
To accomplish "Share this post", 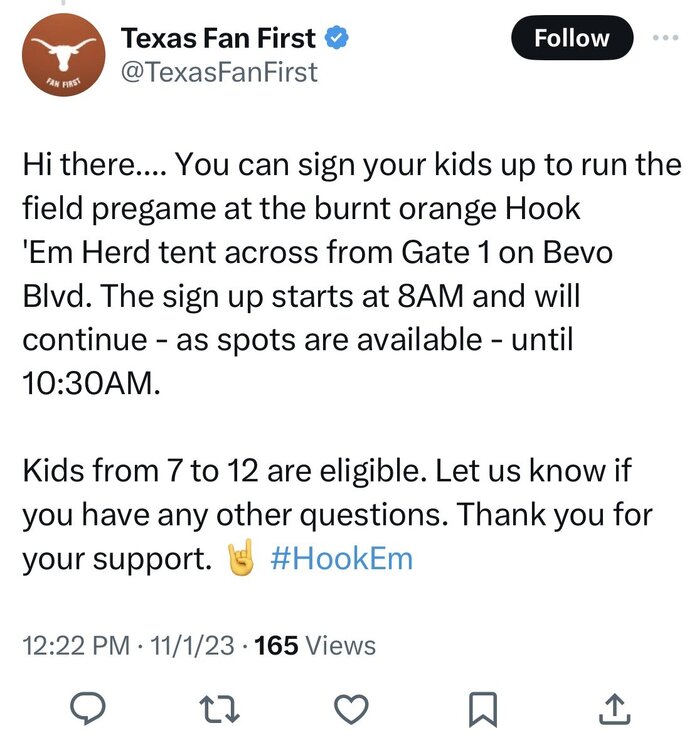I will [614, 709].
